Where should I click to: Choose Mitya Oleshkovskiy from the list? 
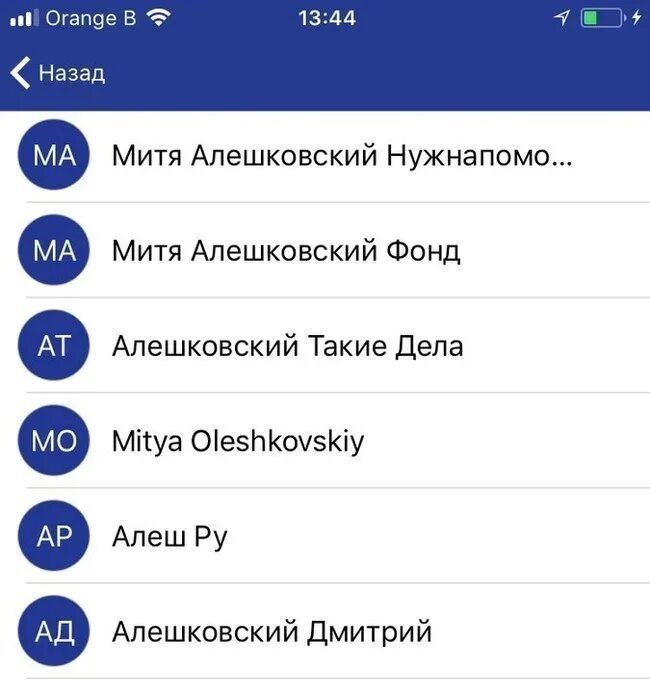pos(238,441)
